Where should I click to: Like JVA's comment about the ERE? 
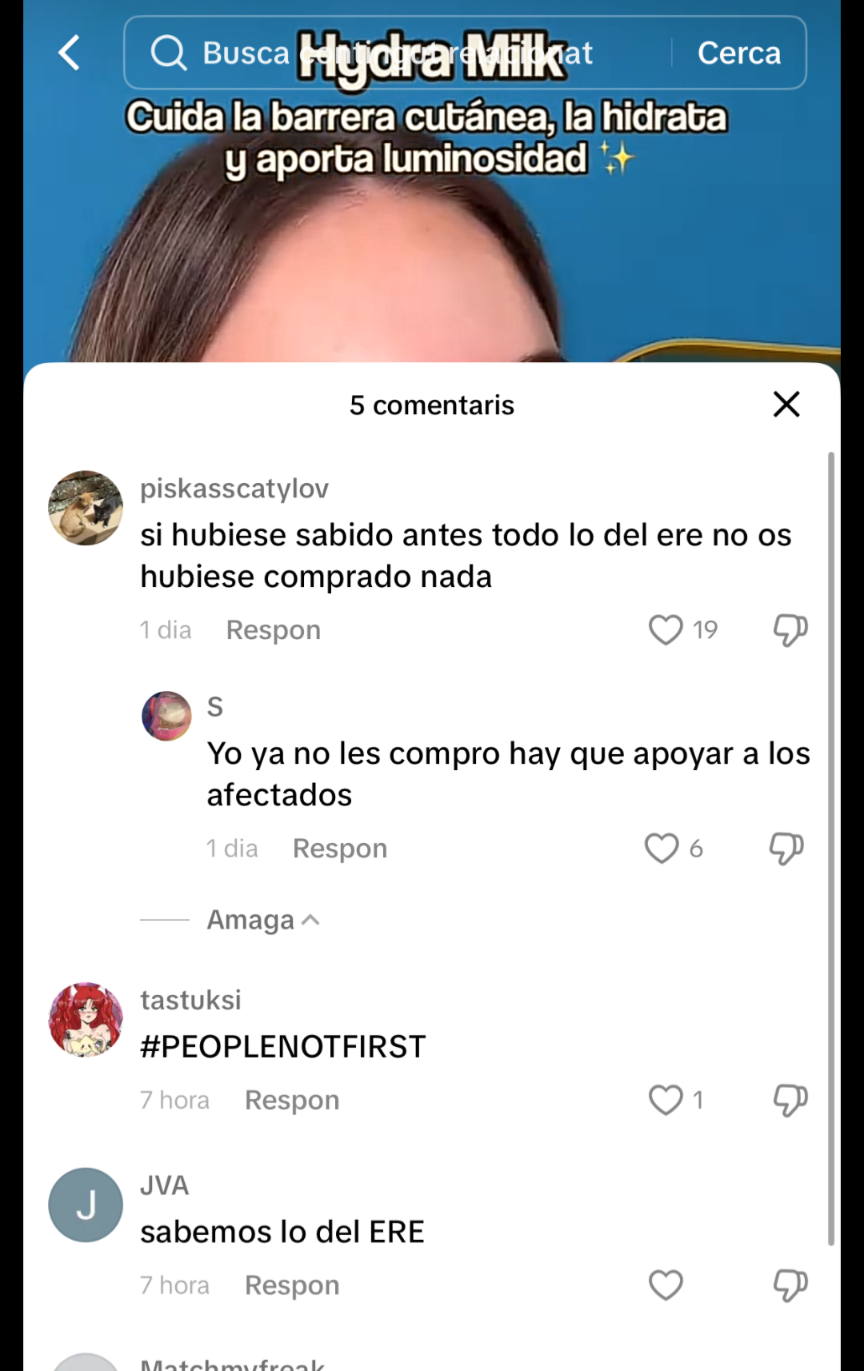[x=666, y=1285]
